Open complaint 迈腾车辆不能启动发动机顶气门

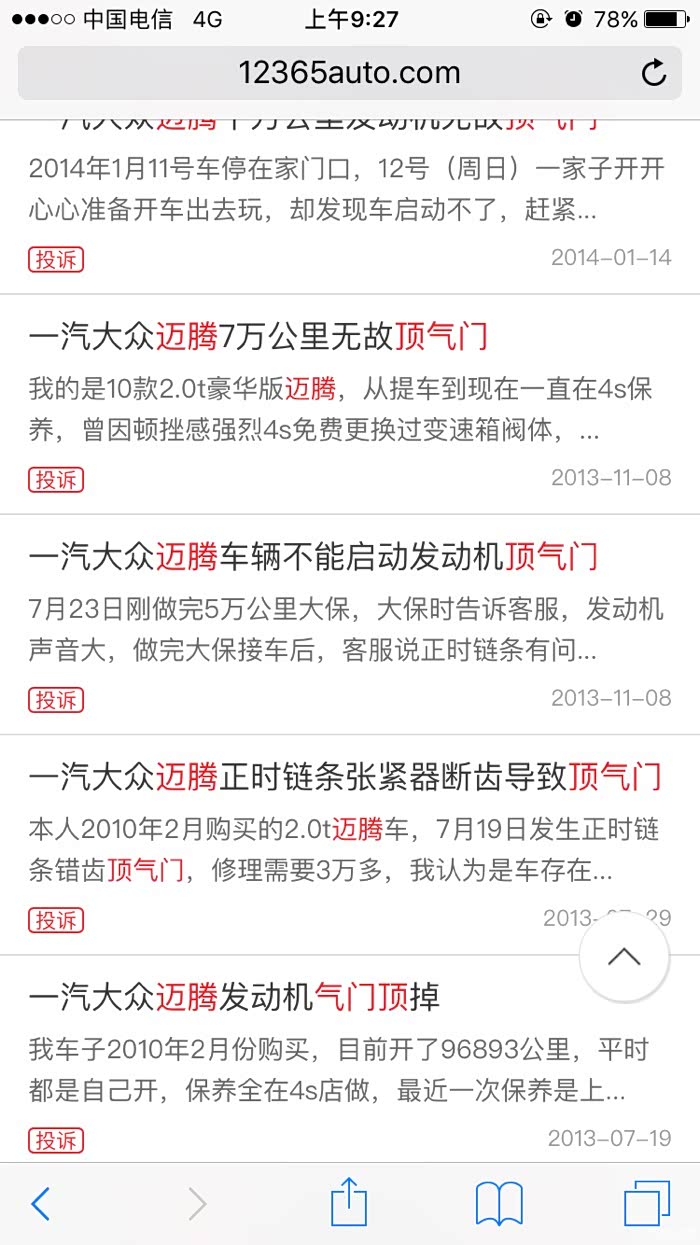coord(313,557)
